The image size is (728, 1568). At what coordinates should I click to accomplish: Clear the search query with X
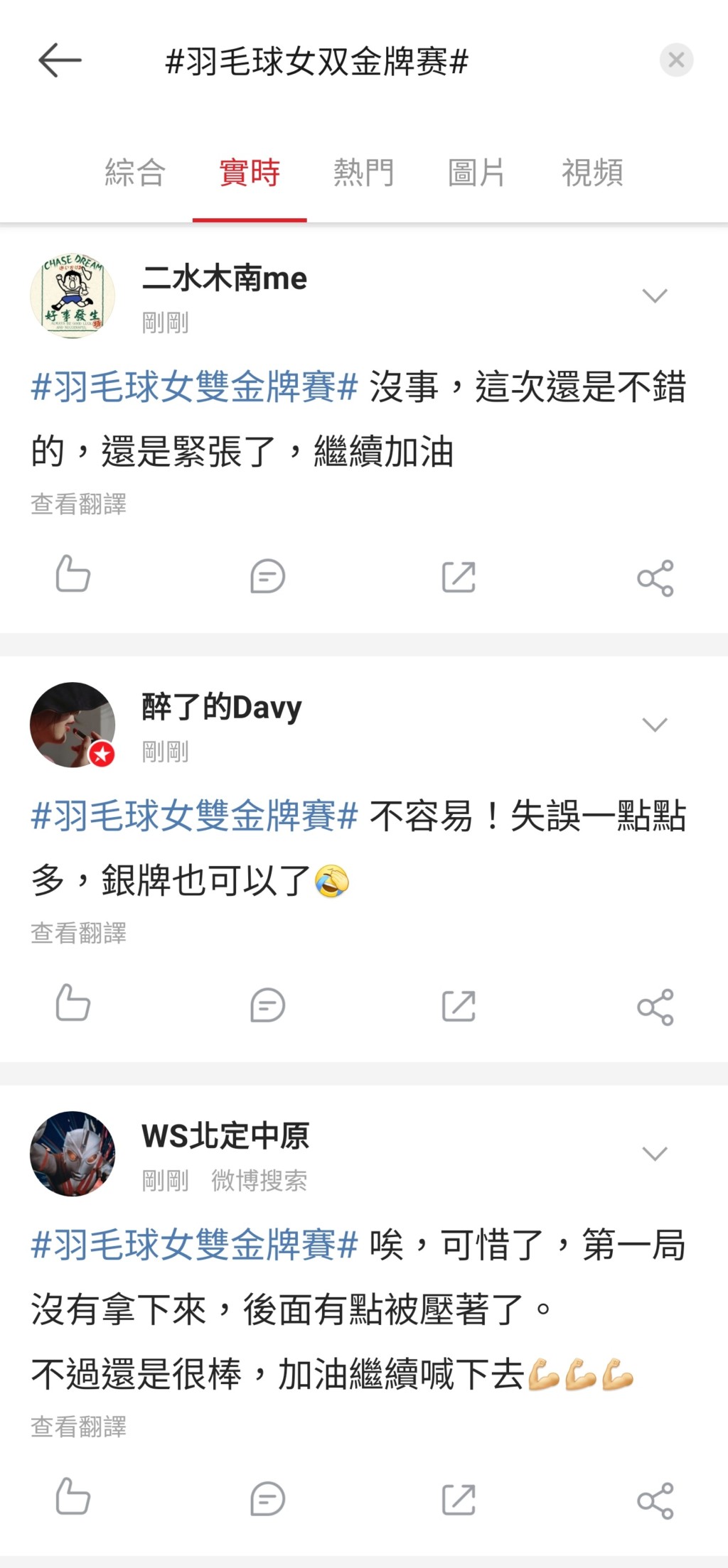676,60
